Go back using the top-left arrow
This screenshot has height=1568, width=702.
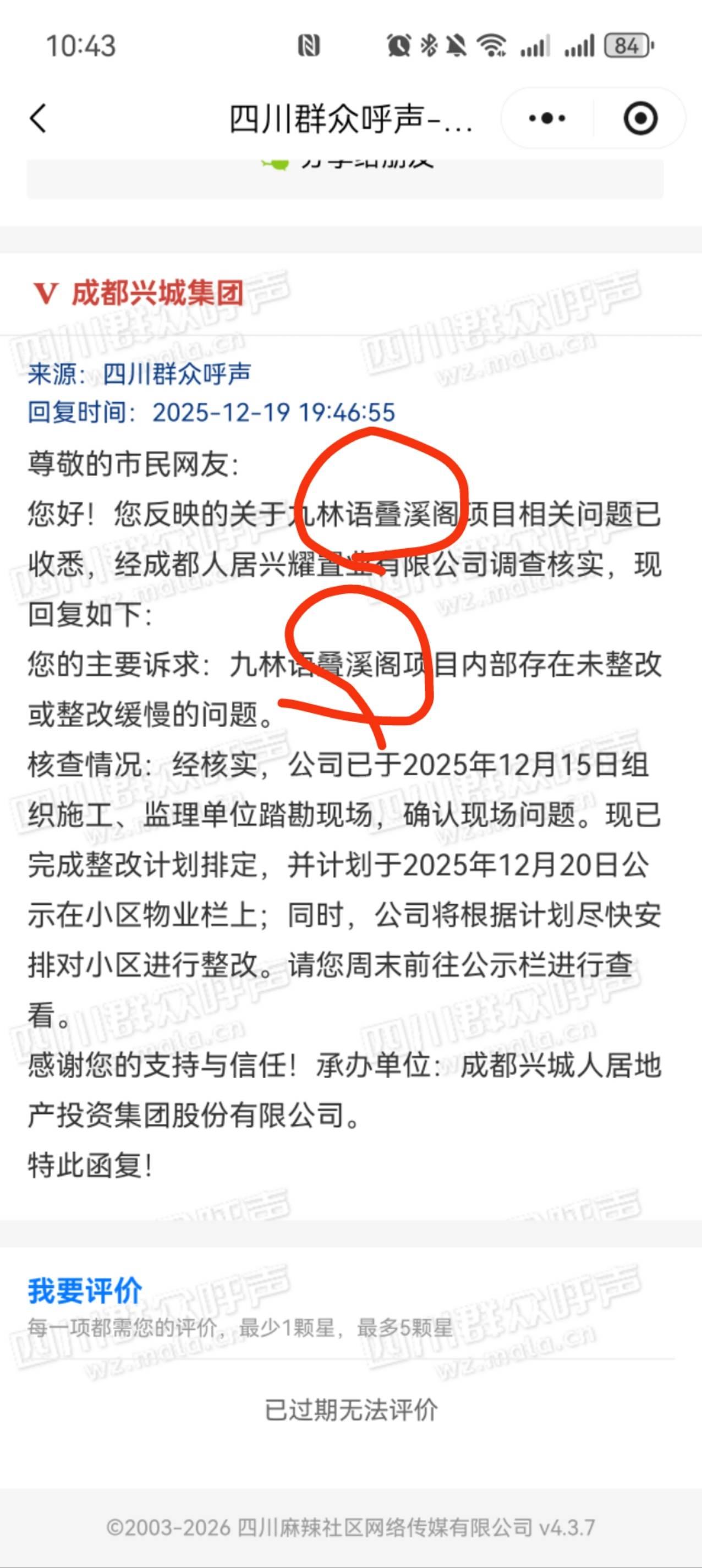coord(38,118)
